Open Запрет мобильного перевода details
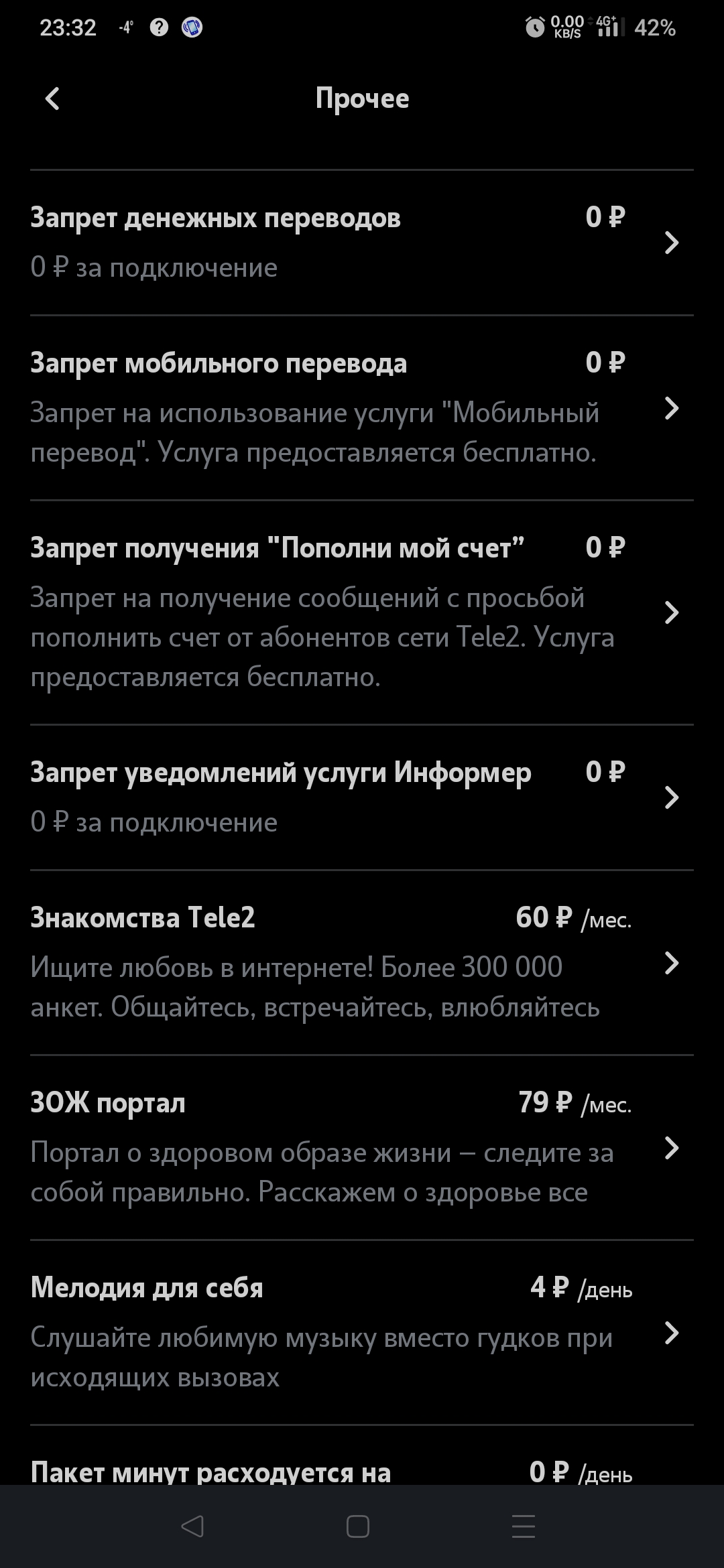The height and width of the screenshot is (1568, 724). [362, 408]
